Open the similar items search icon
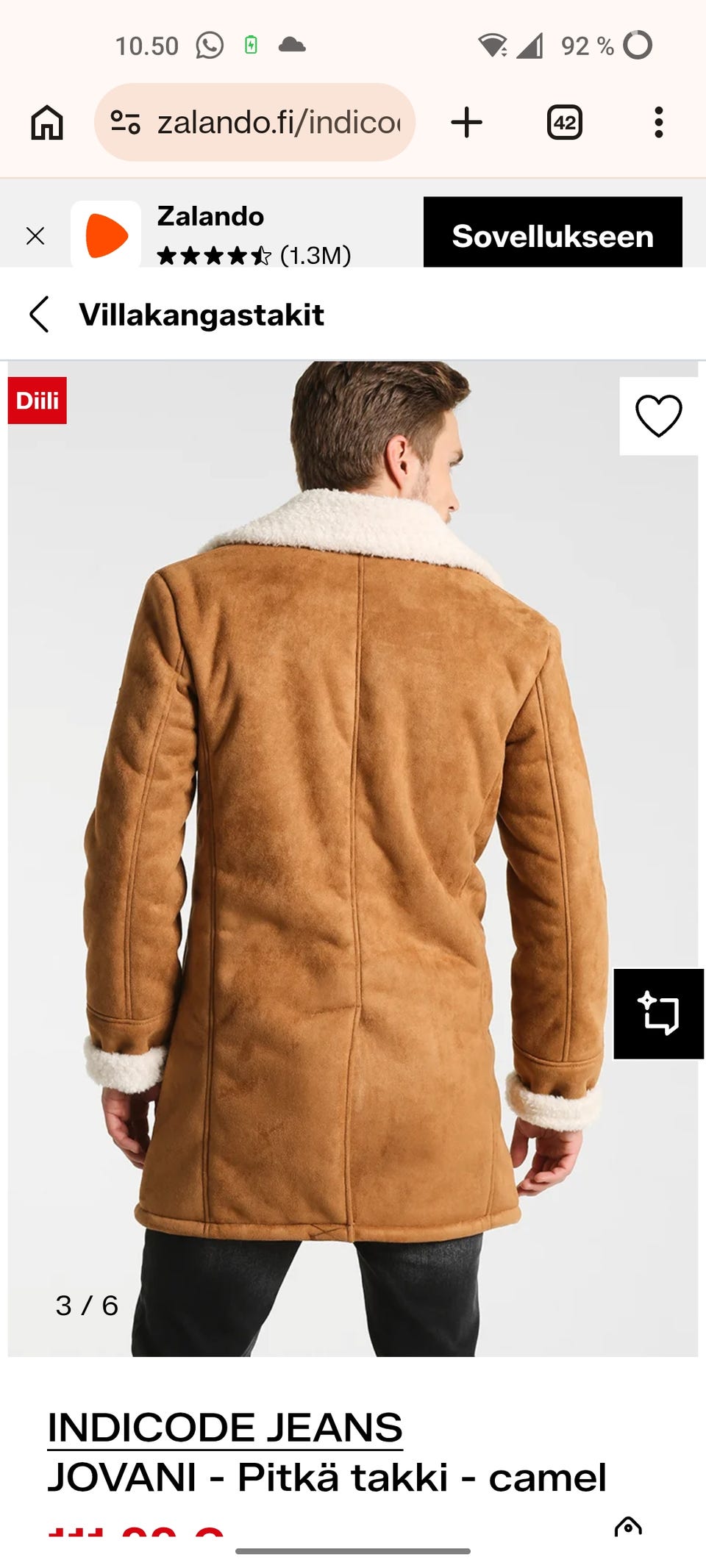 (658, 1013)
